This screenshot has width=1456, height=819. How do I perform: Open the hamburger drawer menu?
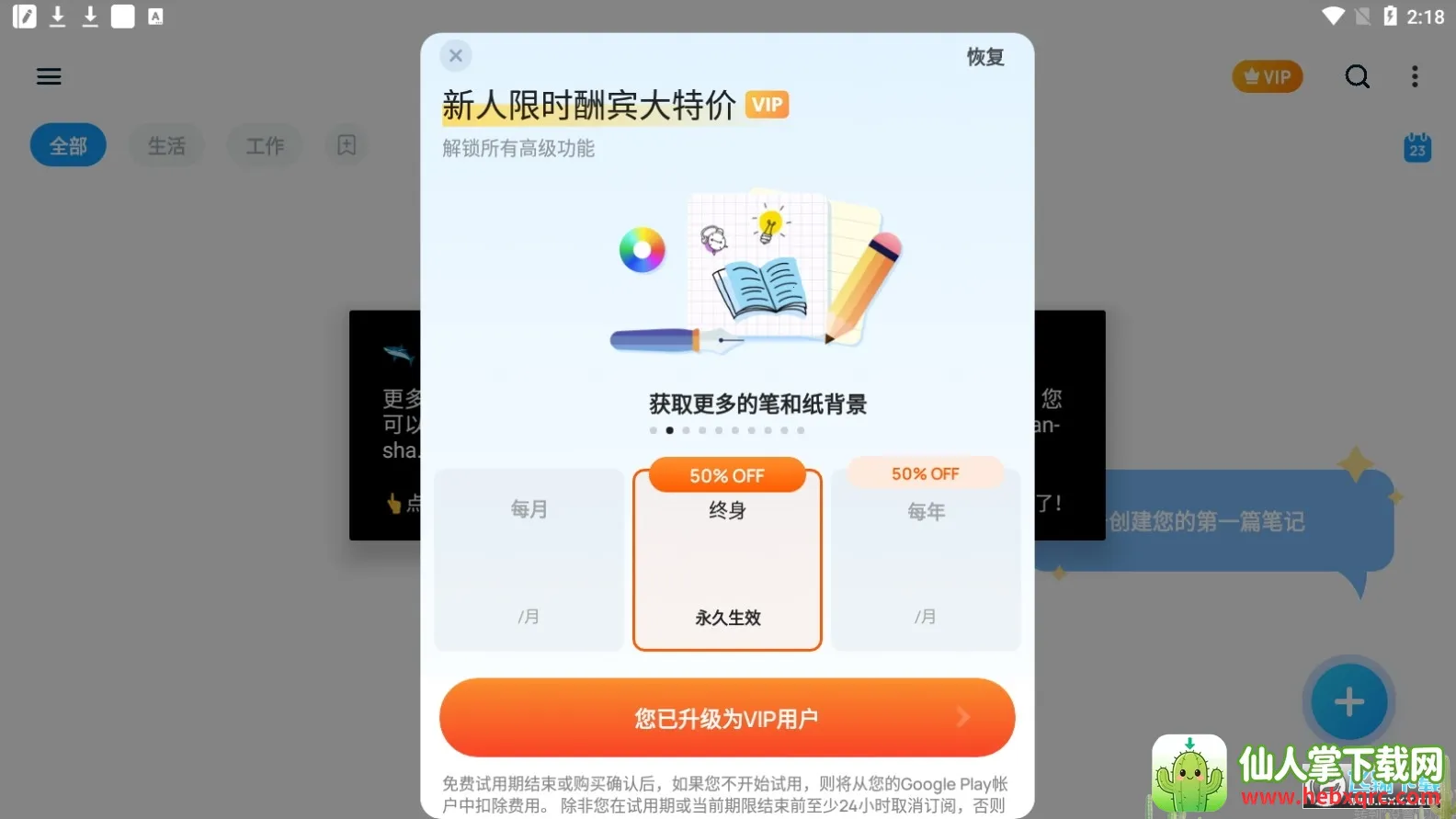point(49,77)
